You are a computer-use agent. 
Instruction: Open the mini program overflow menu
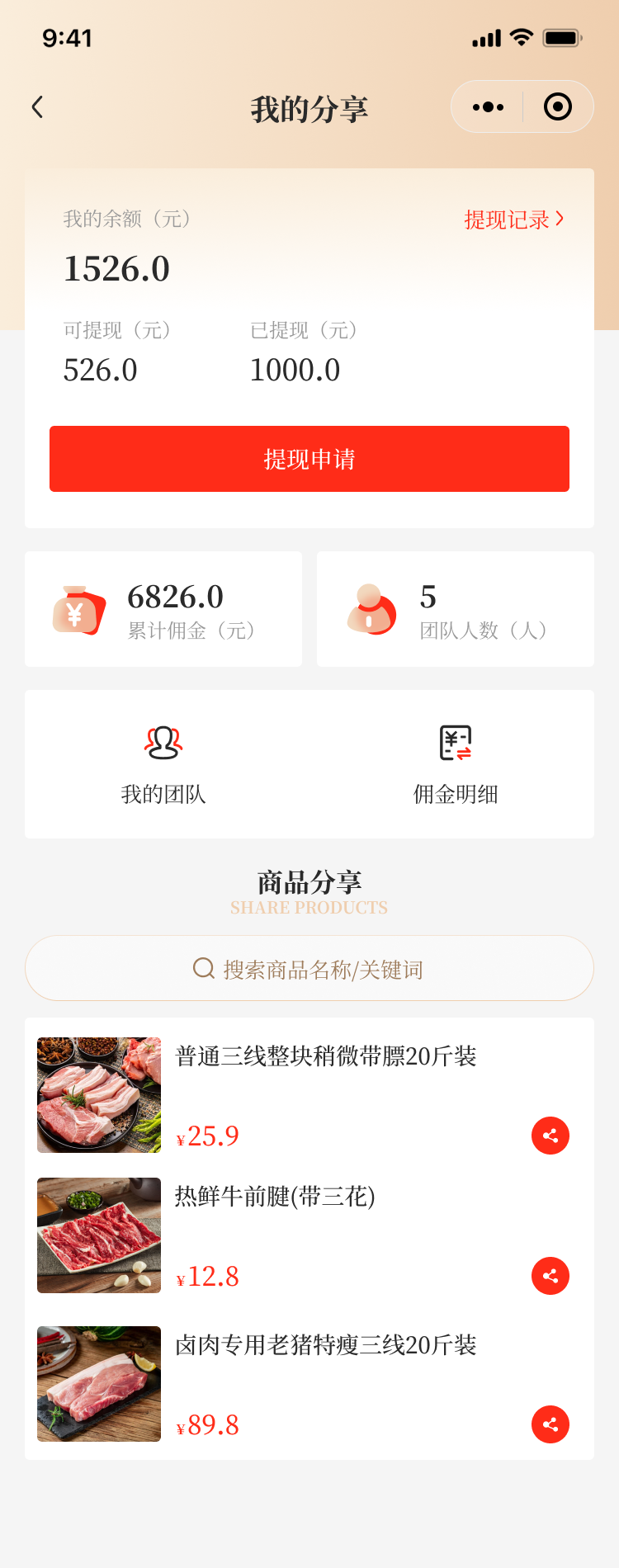[488, 107]
